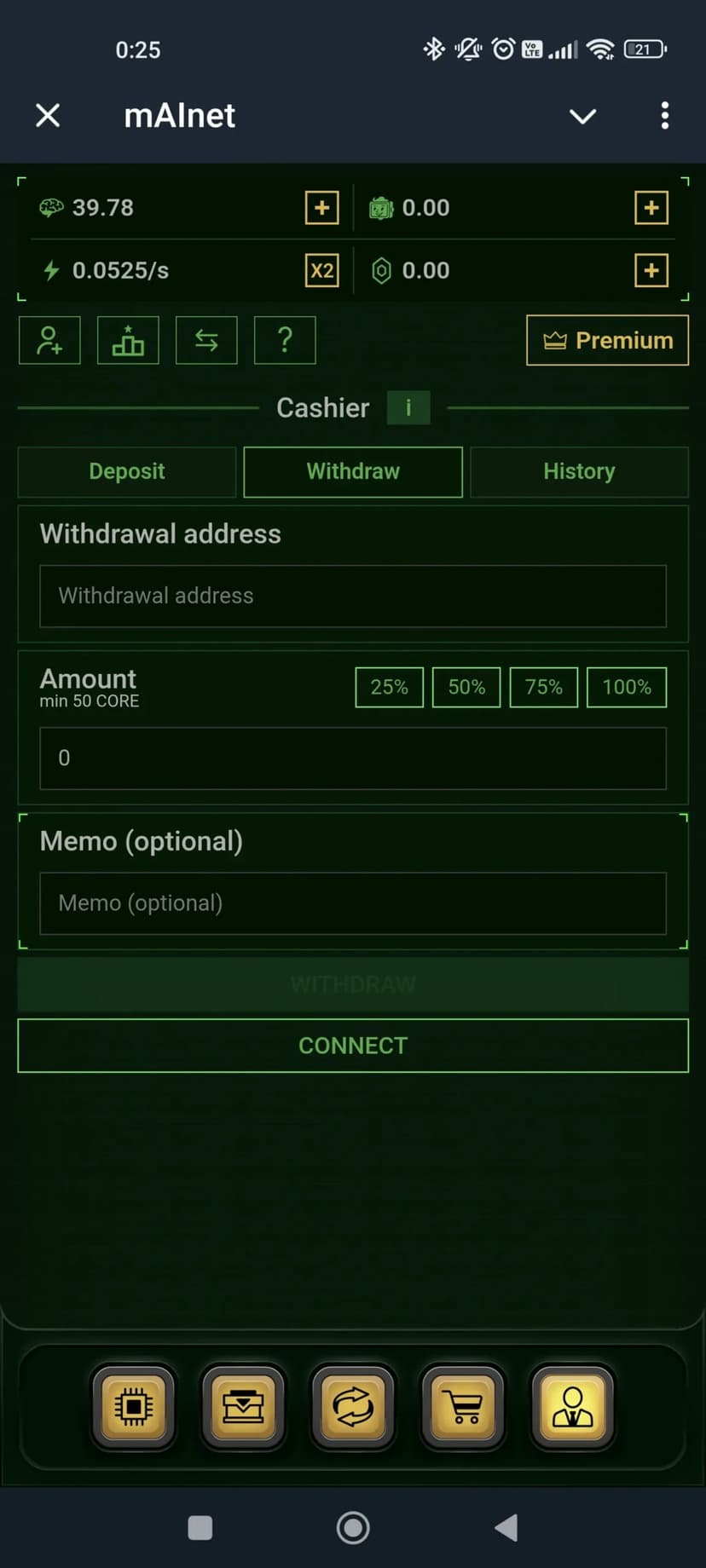Go back with system back button
706x1568 pixels.
pyautogui.click(x=506, y=1527)
